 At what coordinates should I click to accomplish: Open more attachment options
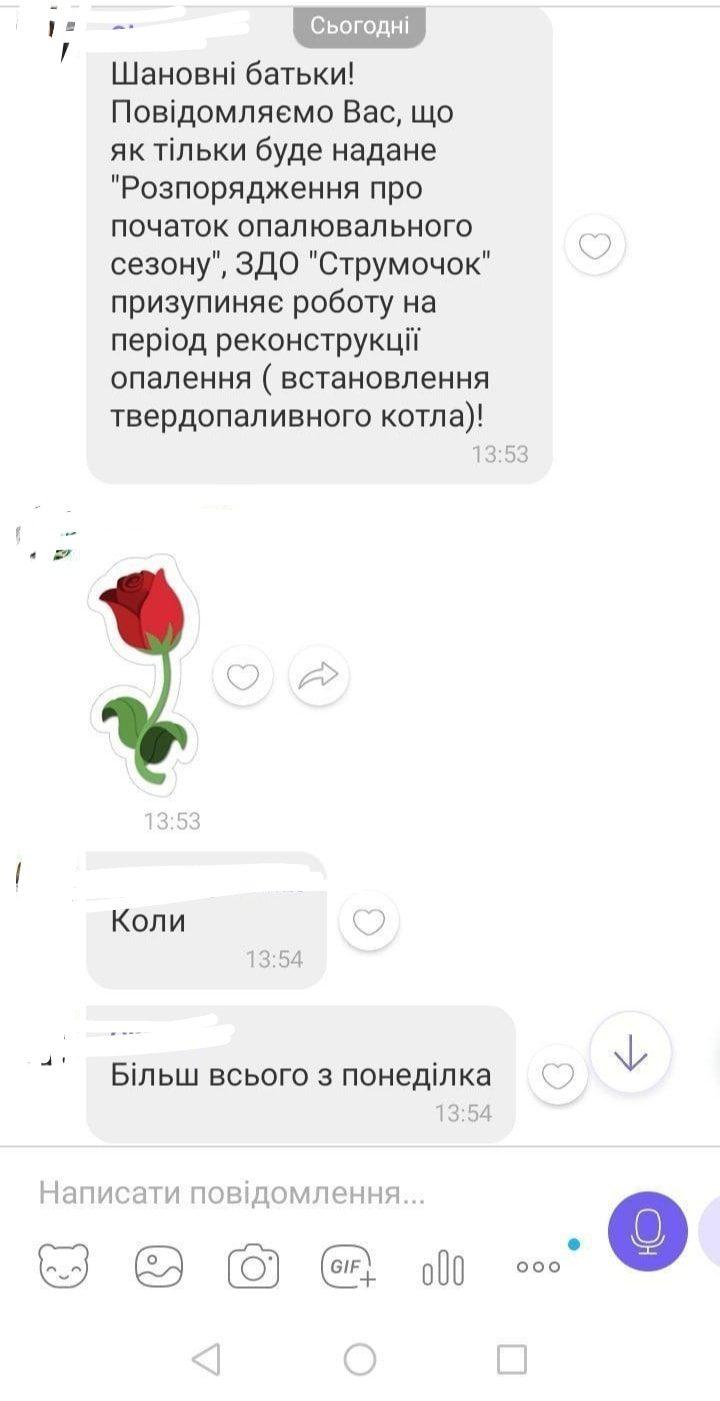pos(538,1267)
